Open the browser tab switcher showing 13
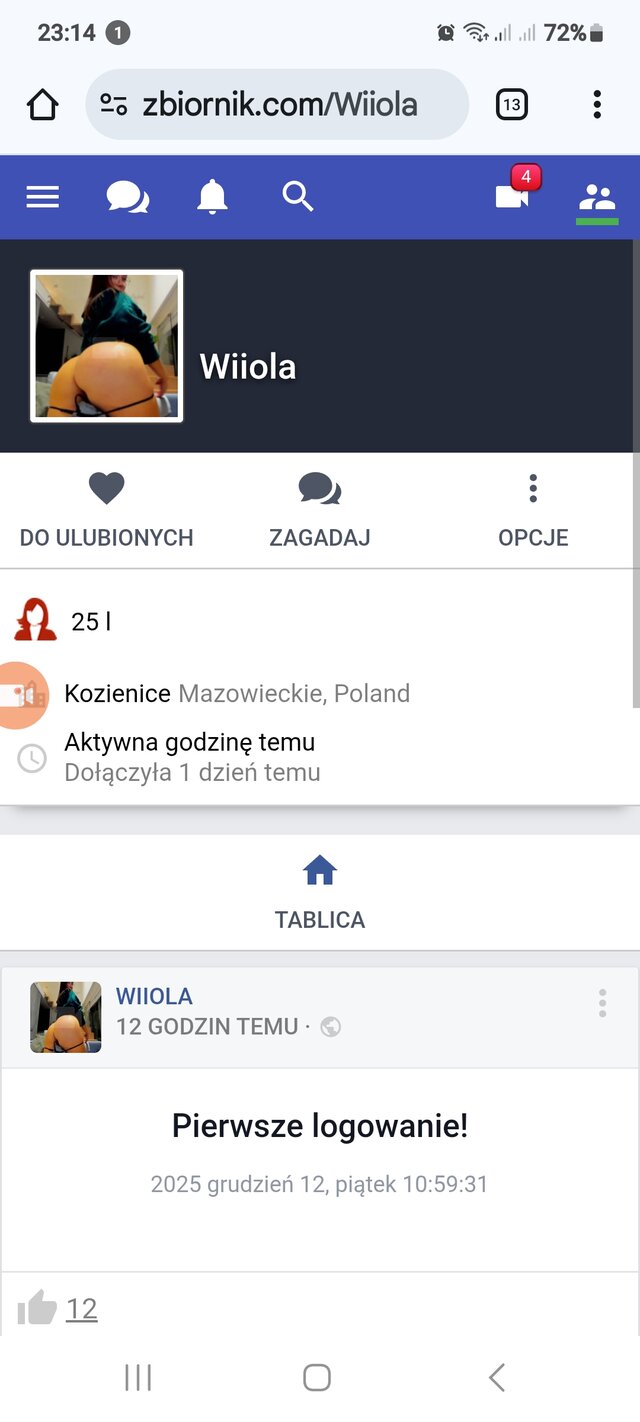The width and height of the screenshot is (640, 1422). pos(512,104)
